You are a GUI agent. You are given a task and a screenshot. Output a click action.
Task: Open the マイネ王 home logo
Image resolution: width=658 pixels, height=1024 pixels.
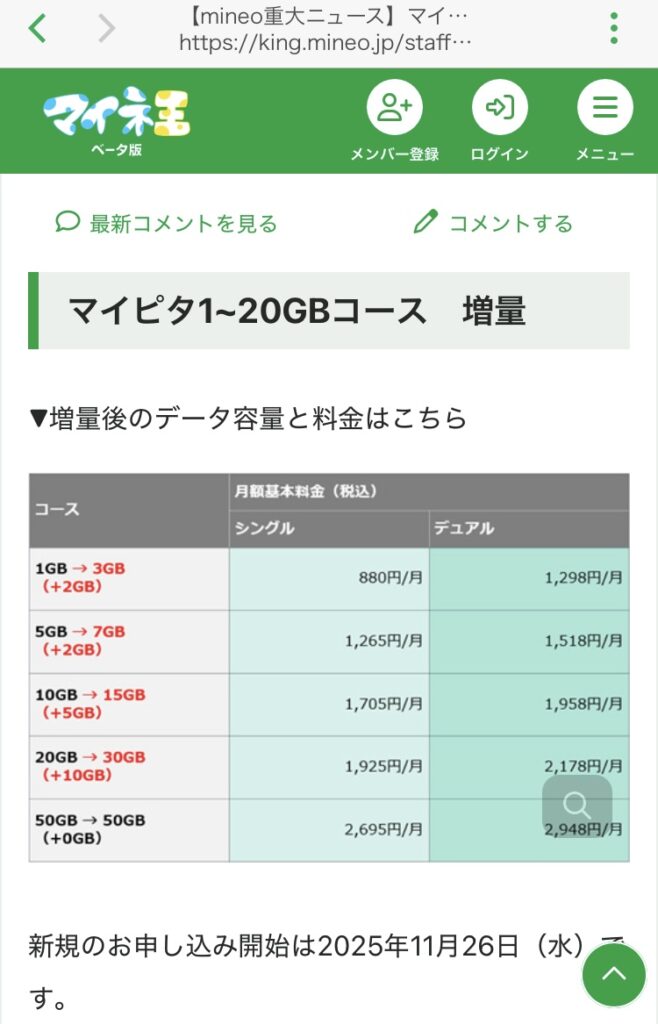116,119
